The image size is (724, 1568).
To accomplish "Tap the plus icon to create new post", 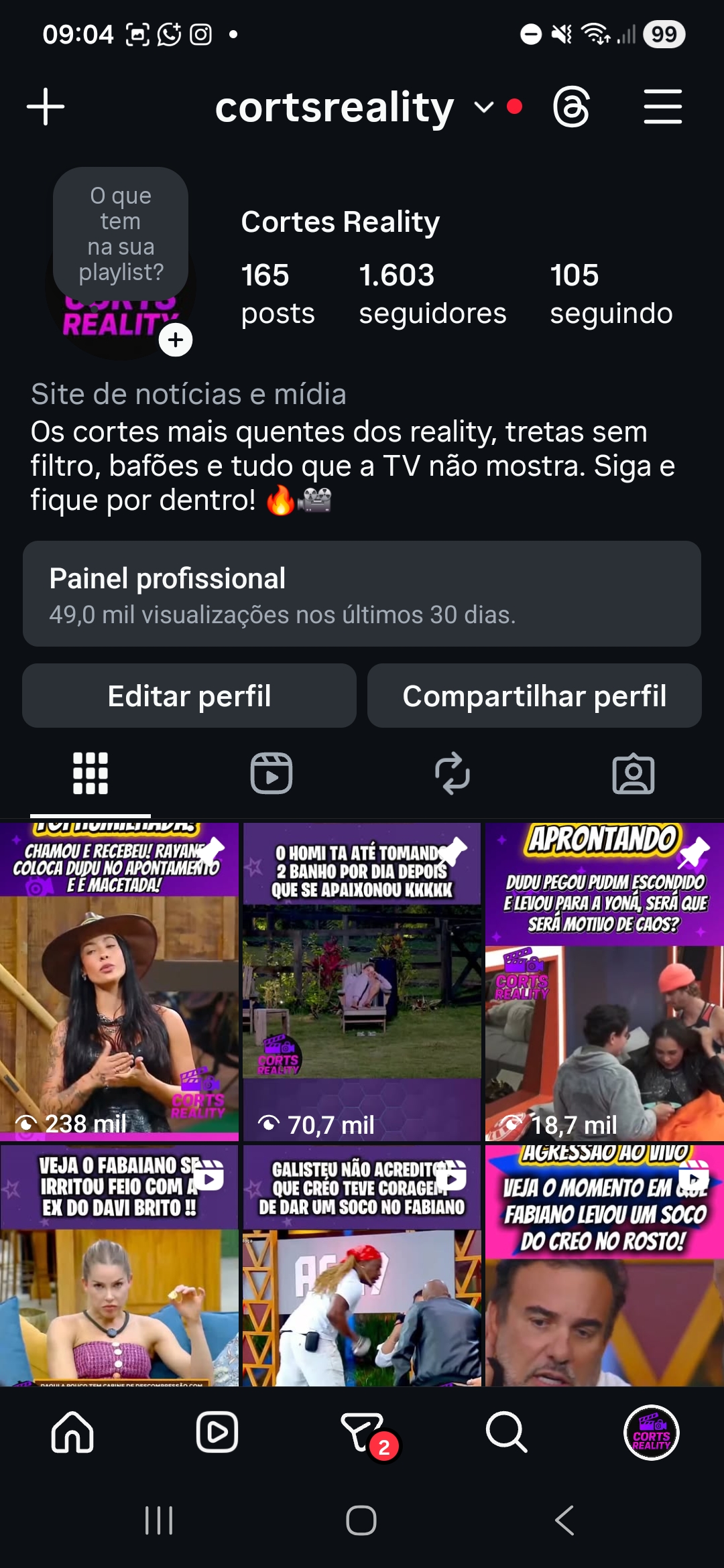I will [x=46, y=107].
